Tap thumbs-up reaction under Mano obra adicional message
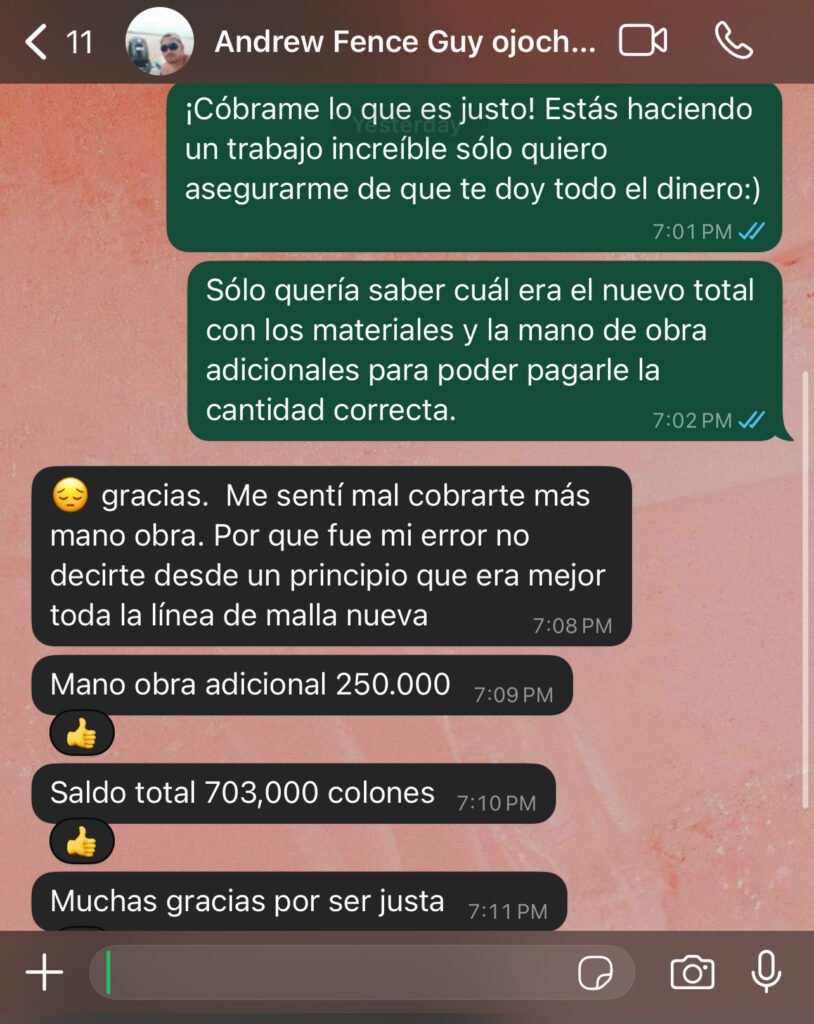Viewport: 814px width, 1024px height. click(x=82, y=736)
